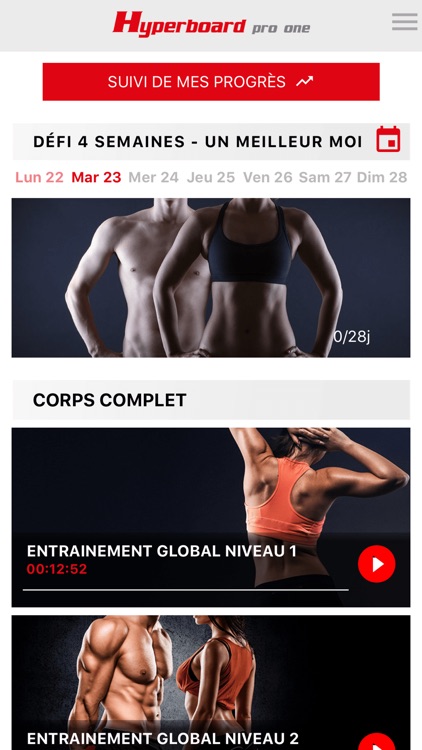This screenshot has height=750, width=422.
Task: Select the day Ven 26
Action: click(267, 177)
